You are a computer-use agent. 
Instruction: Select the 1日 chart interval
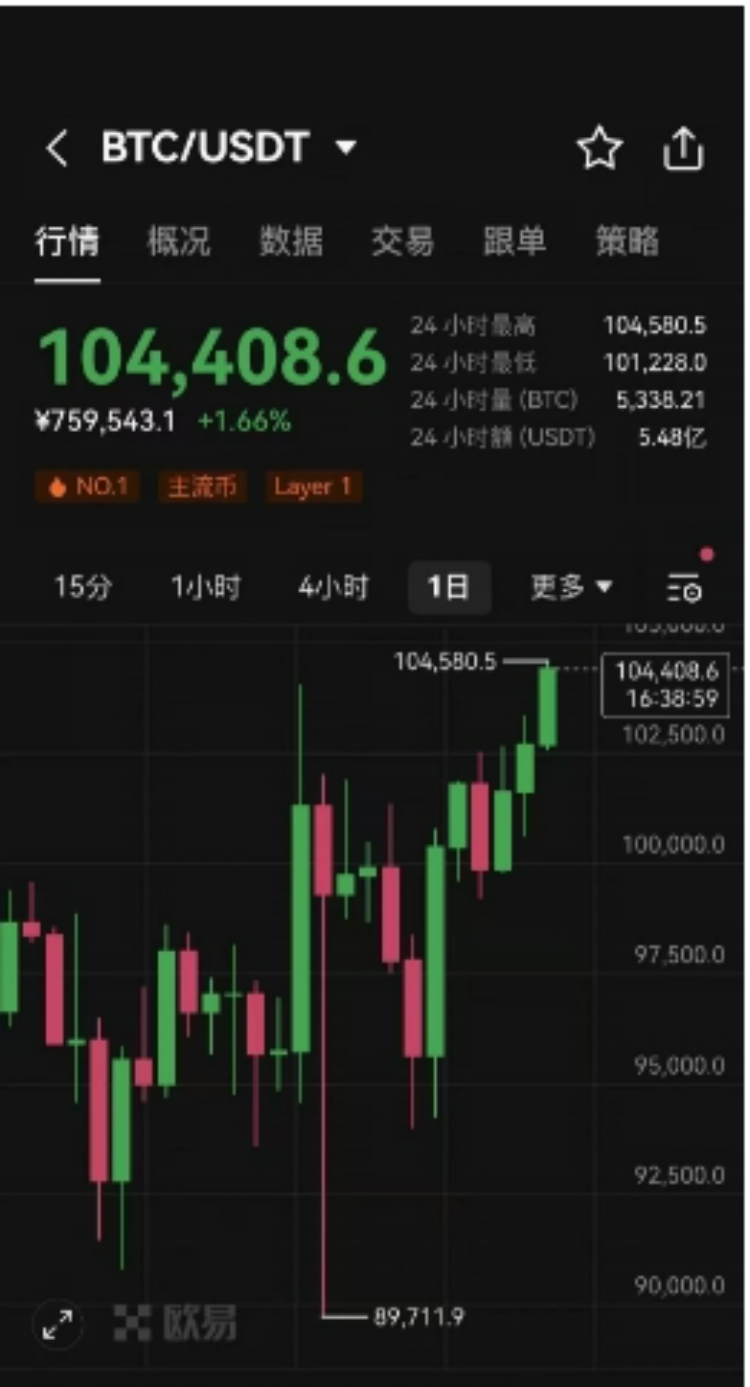click(449, 587)
